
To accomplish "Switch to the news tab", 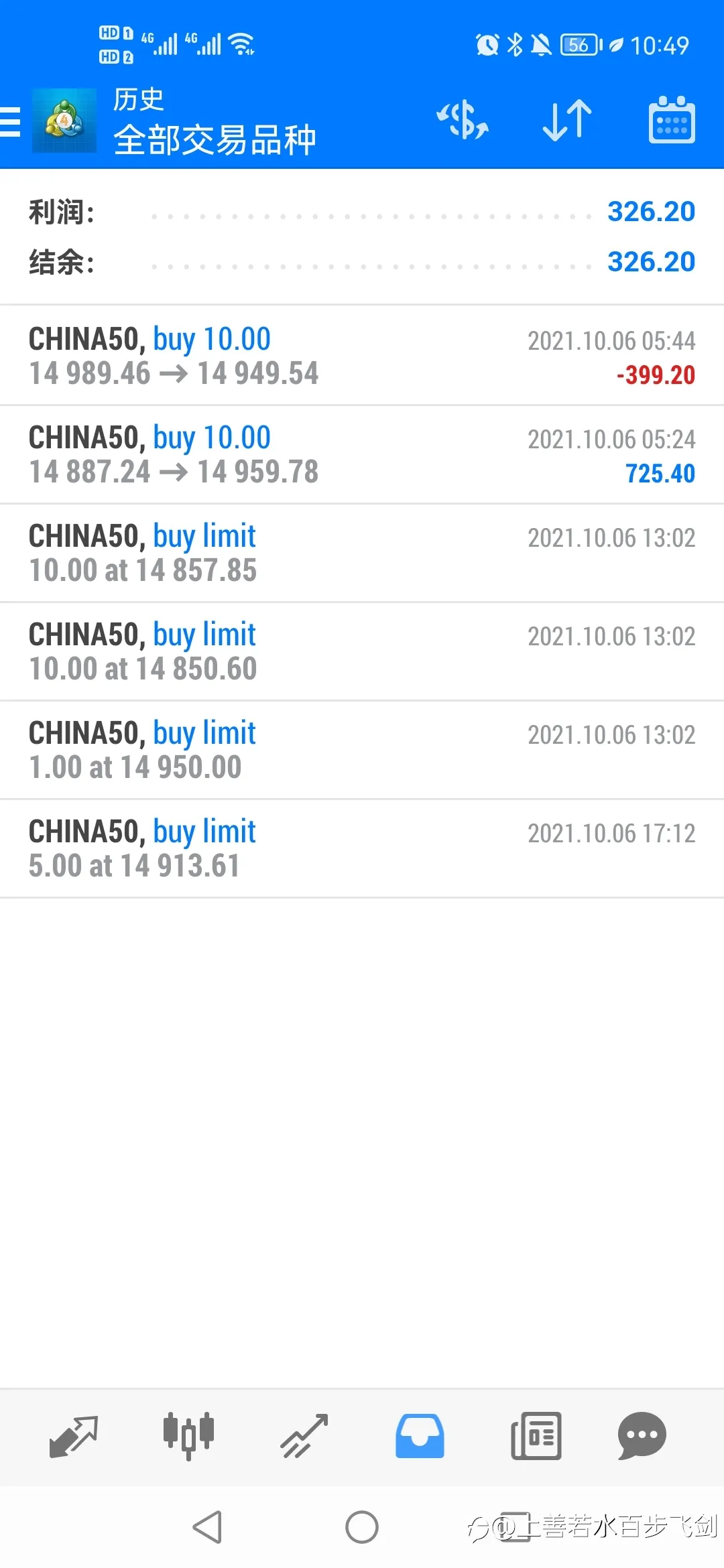I will coord(536,1436).
